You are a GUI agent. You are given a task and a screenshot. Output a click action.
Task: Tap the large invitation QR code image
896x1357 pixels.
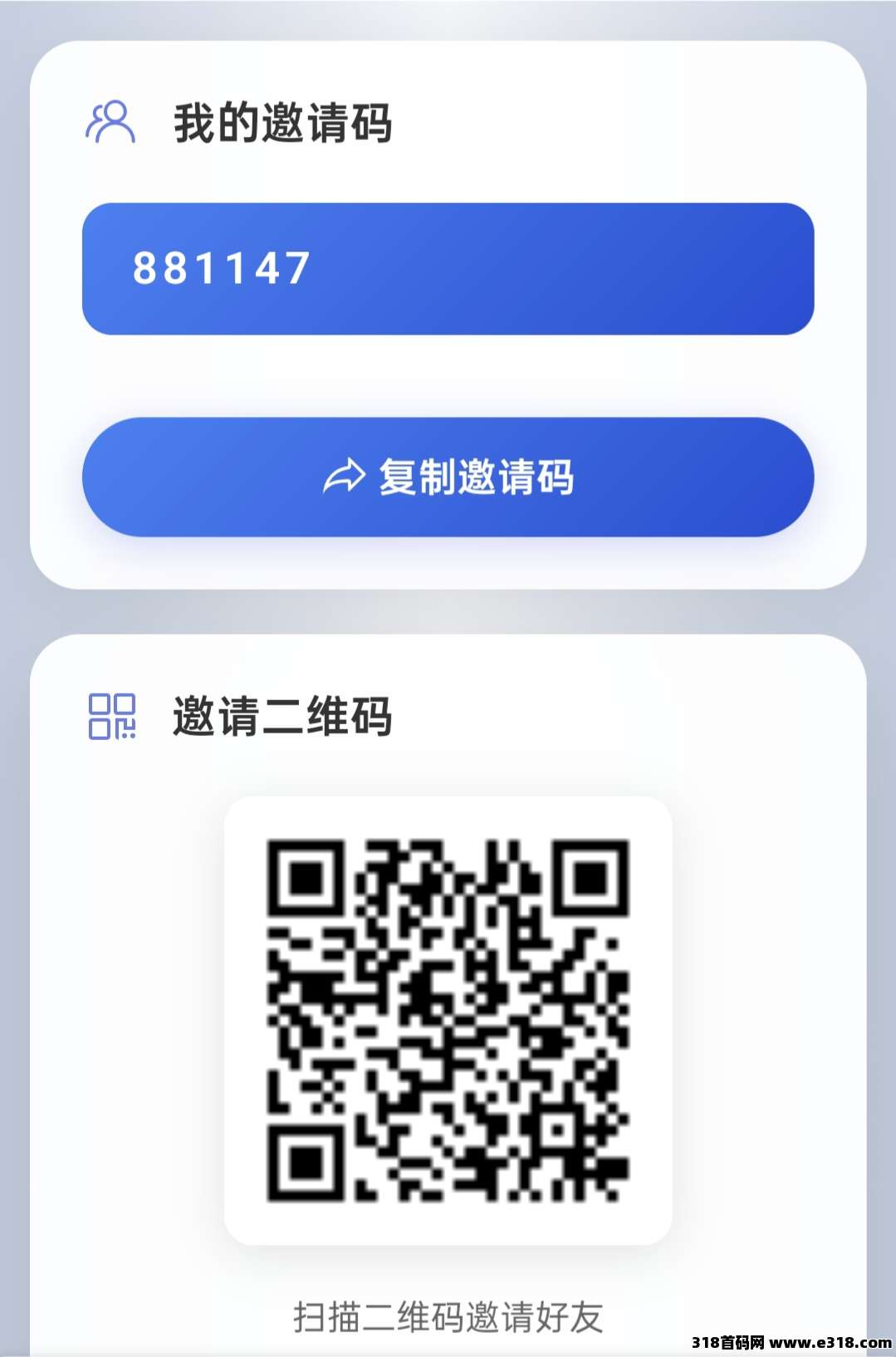[447, 1021]
